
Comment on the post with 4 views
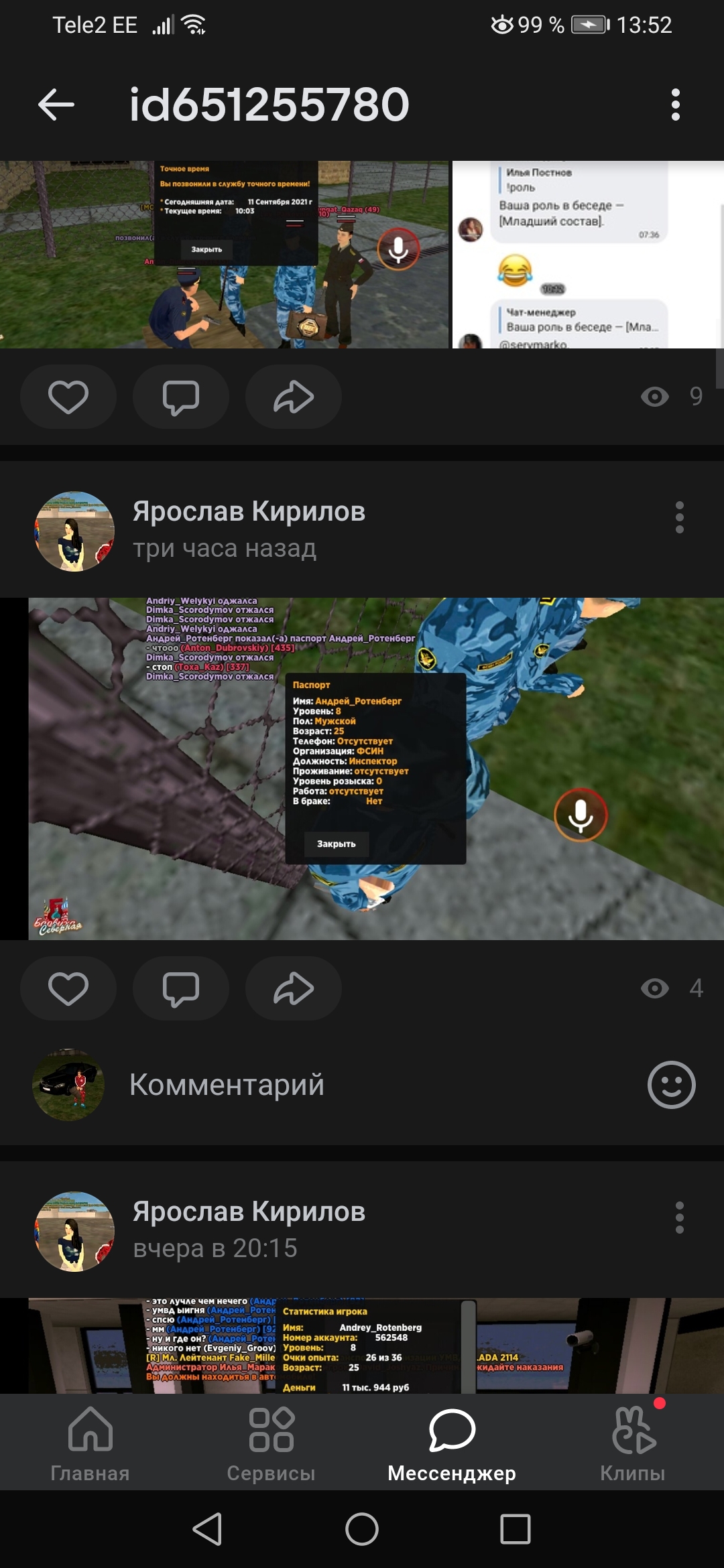181,988
